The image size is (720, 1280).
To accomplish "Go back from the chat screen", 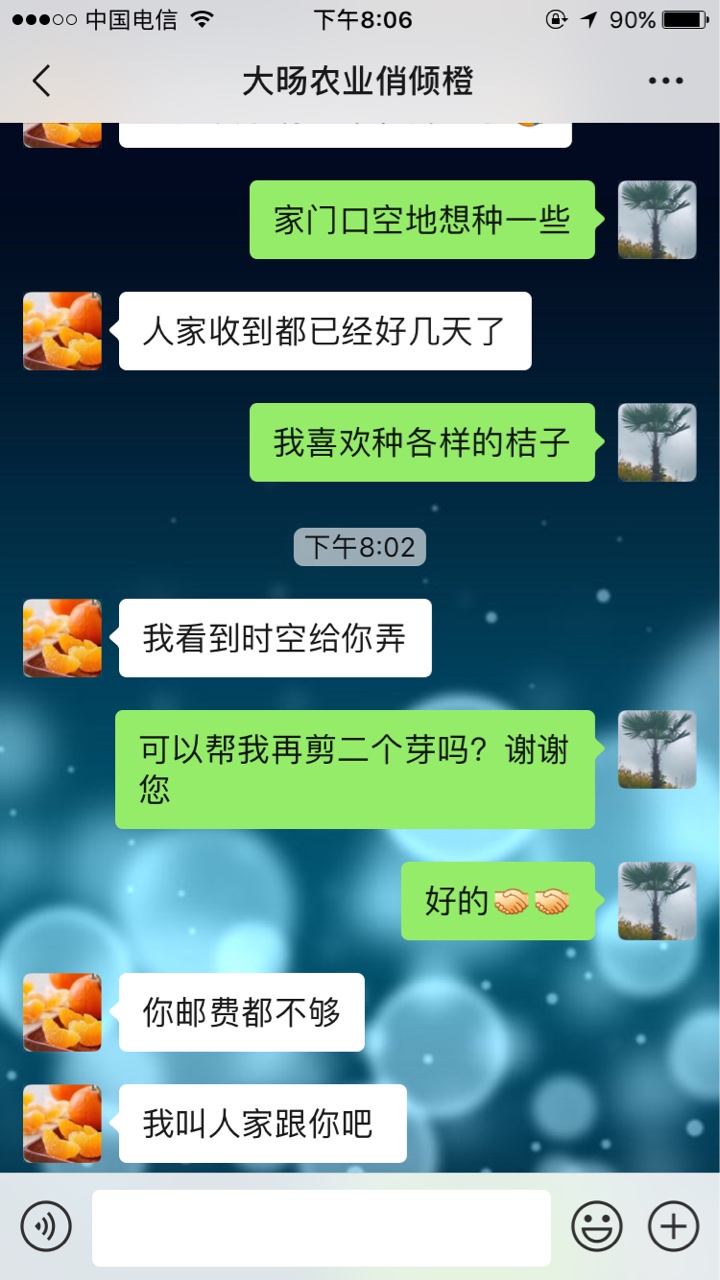I will click(41, 81).
